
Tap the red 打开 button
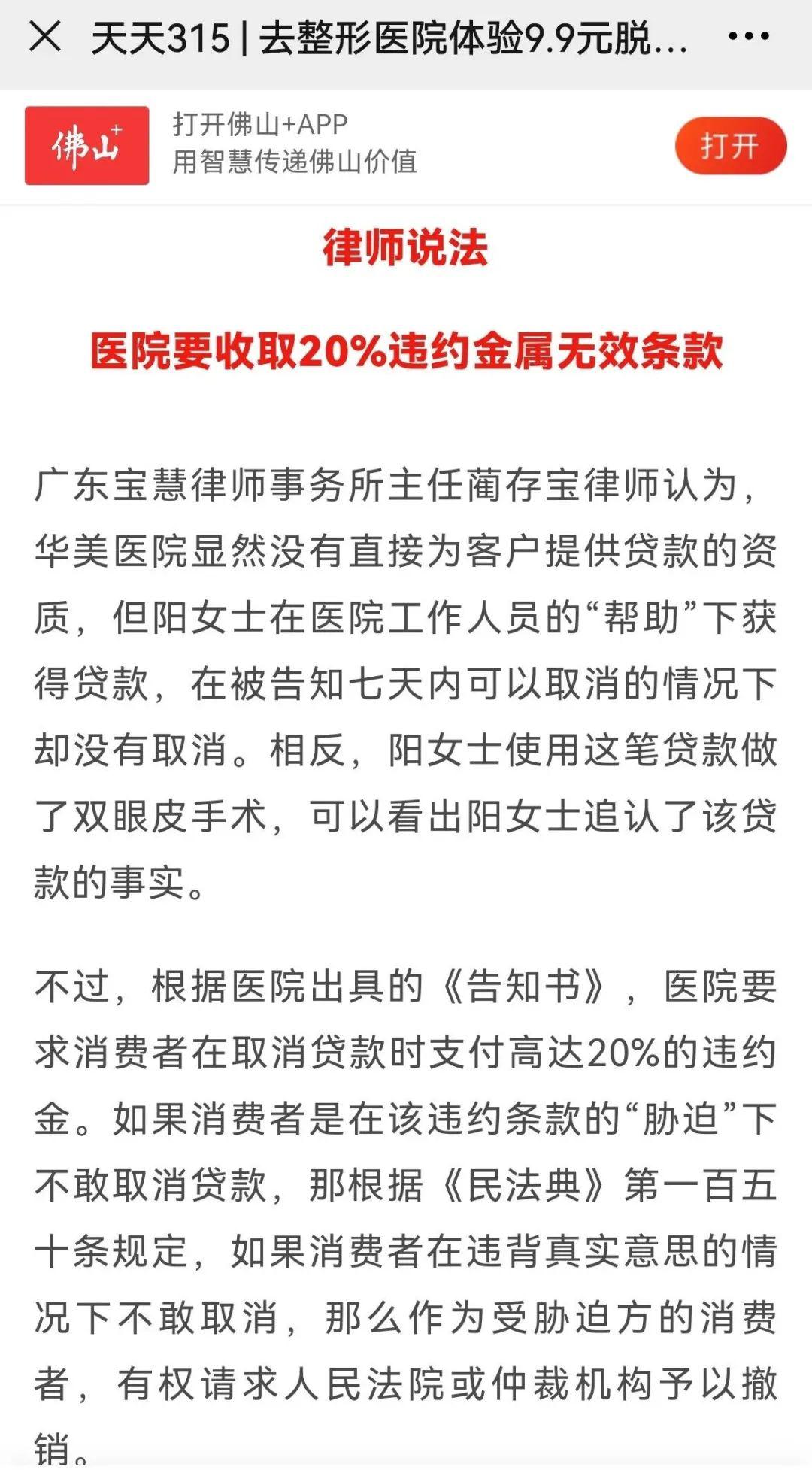pos(730,146)
